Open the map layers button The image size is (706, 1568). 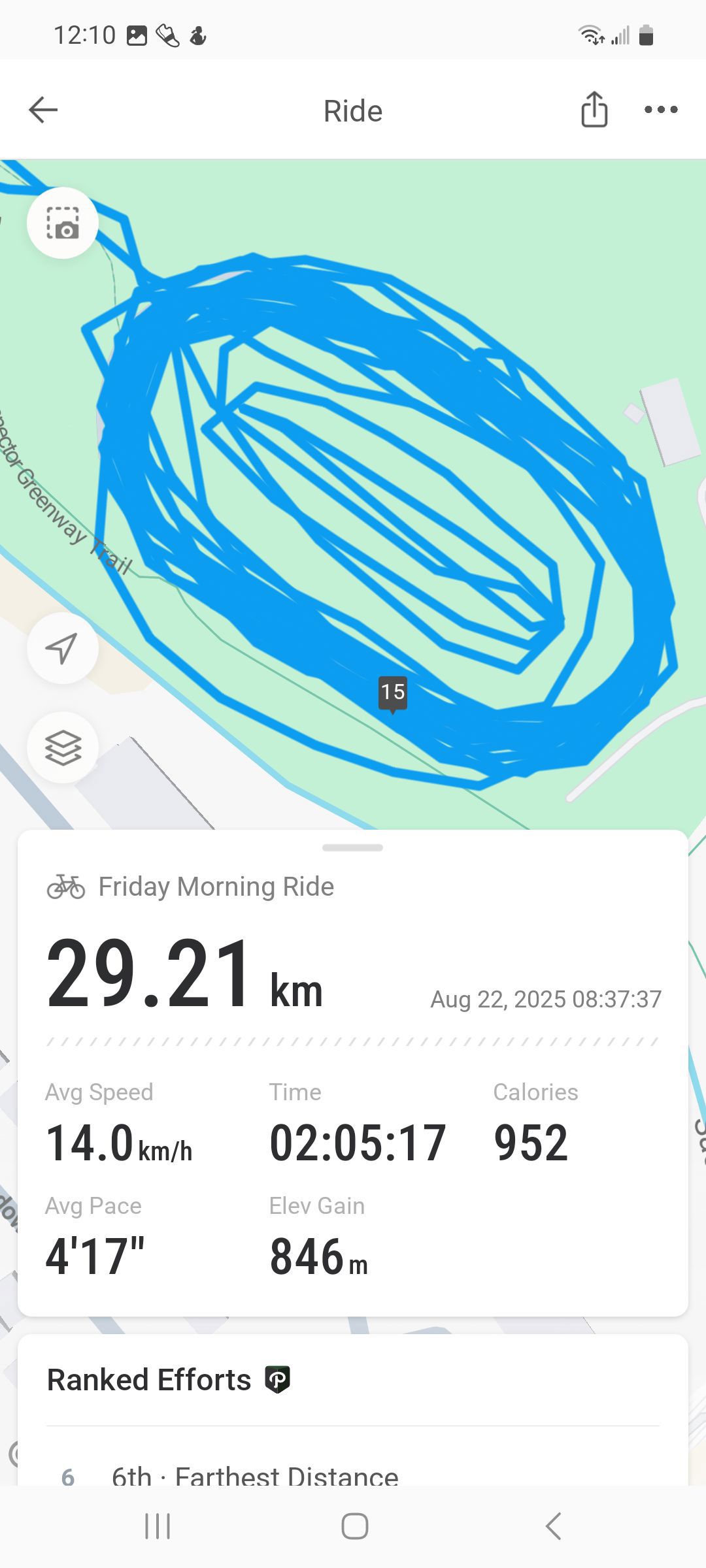click(x=63, y=747)
